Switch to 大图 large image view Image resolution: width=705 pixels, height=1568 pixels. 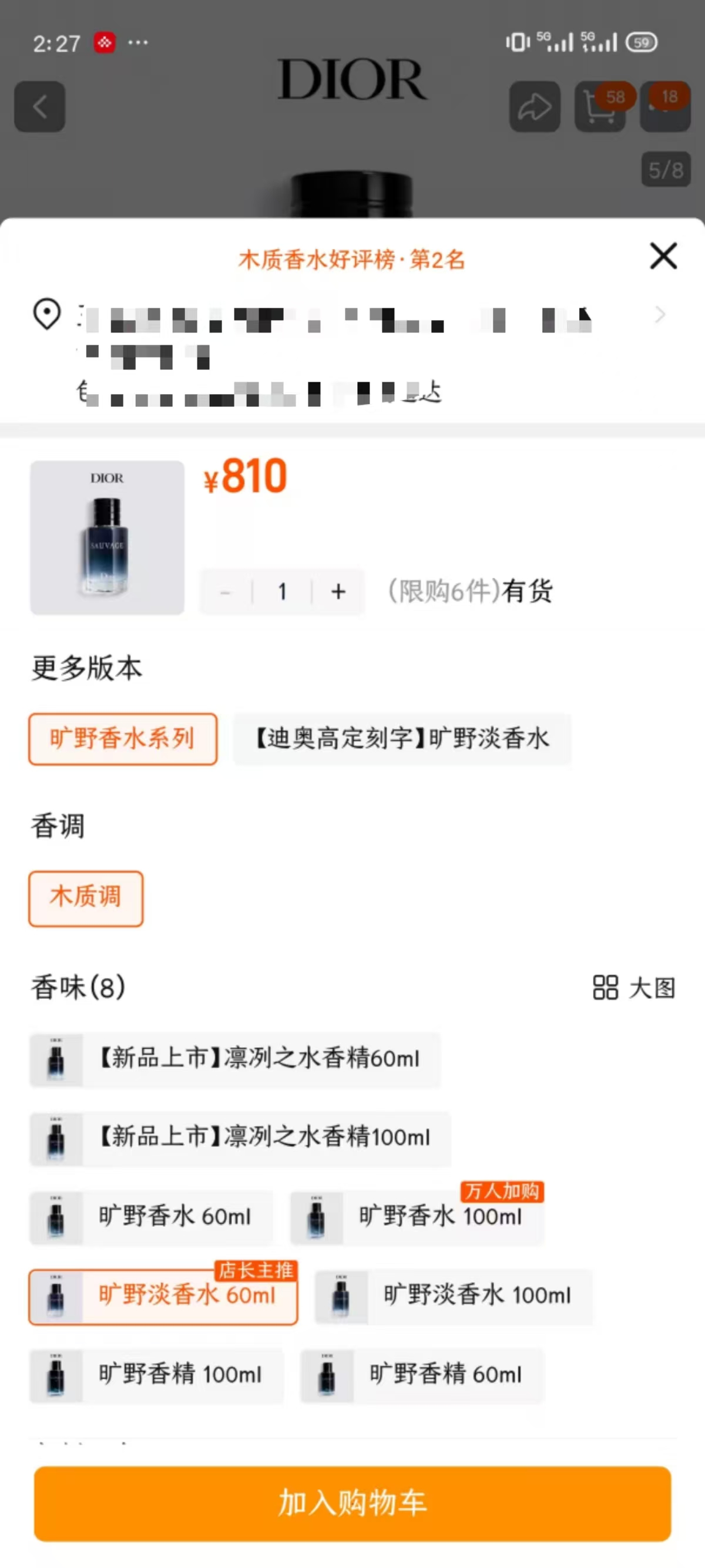coord(634,987)
